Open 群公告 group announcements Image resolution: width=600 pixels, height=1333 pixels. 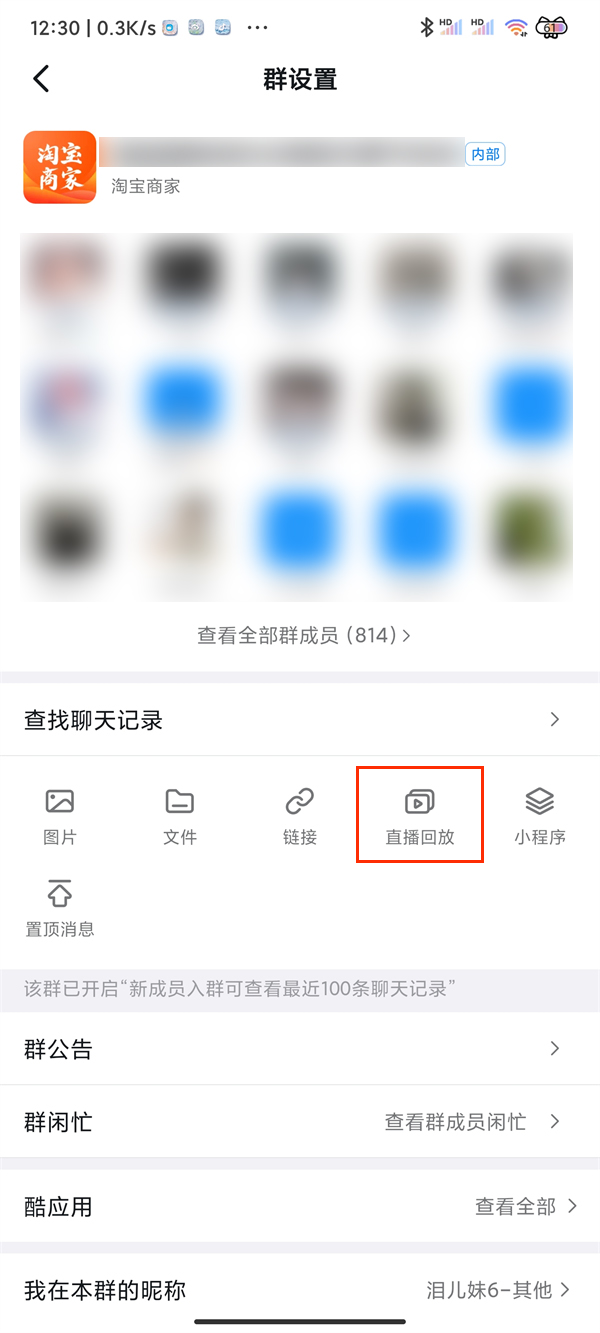click(300, 1049)
